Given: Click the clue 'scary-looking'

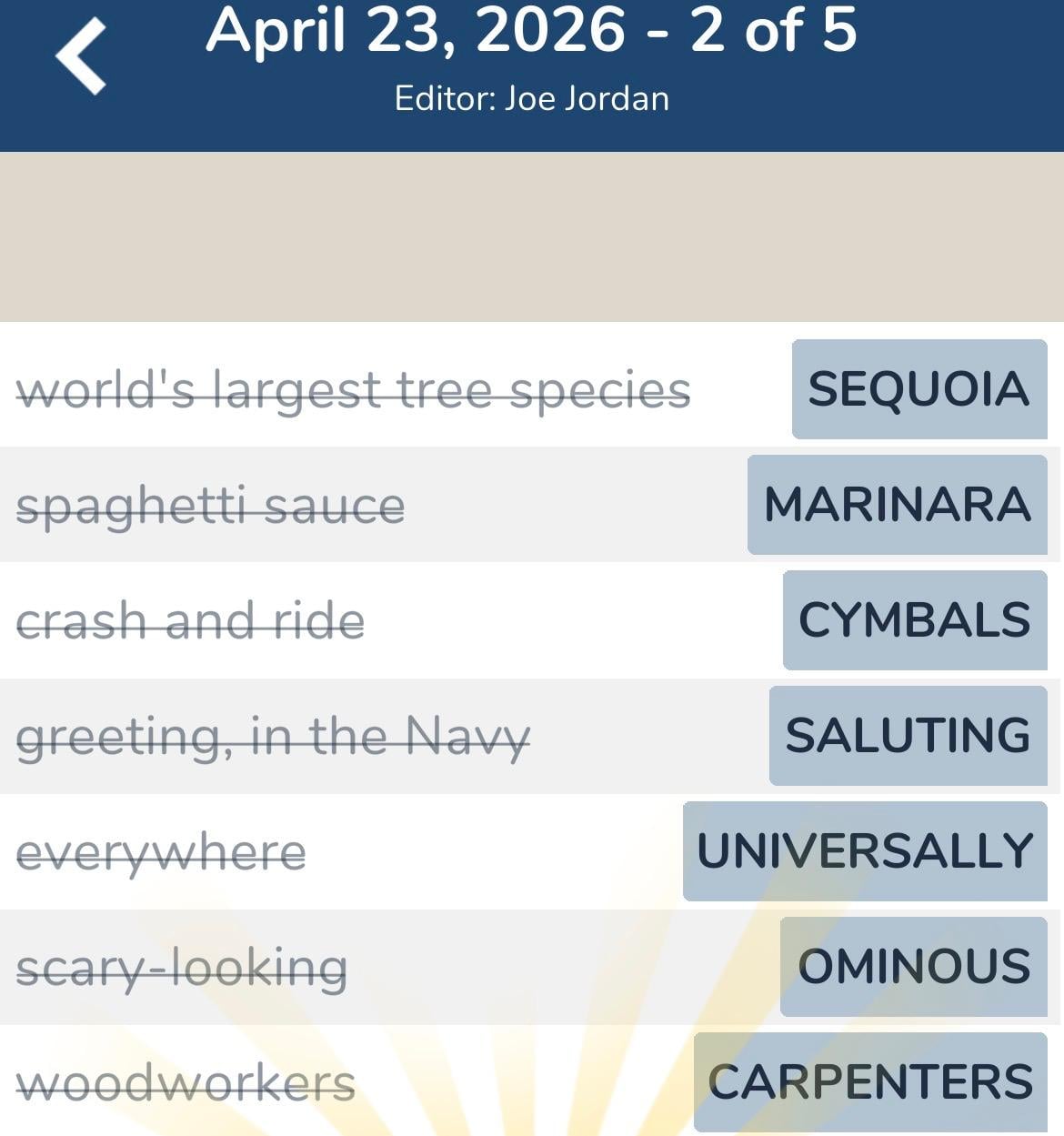Looking at the screenshot, I should (182, 968).
